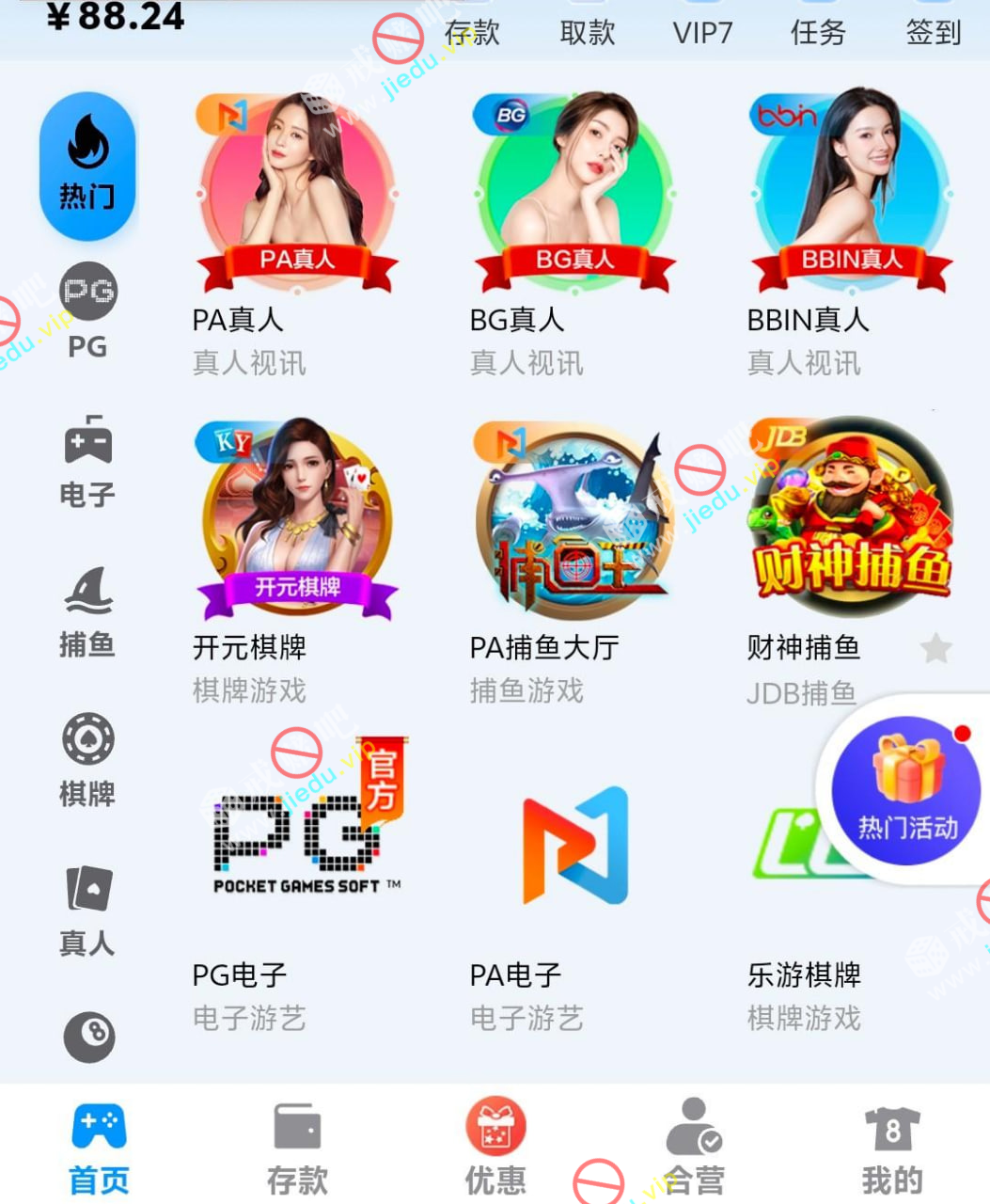990x1204 pixels.
Task: Open the VIP7 level page
Action: click(702, 32)
